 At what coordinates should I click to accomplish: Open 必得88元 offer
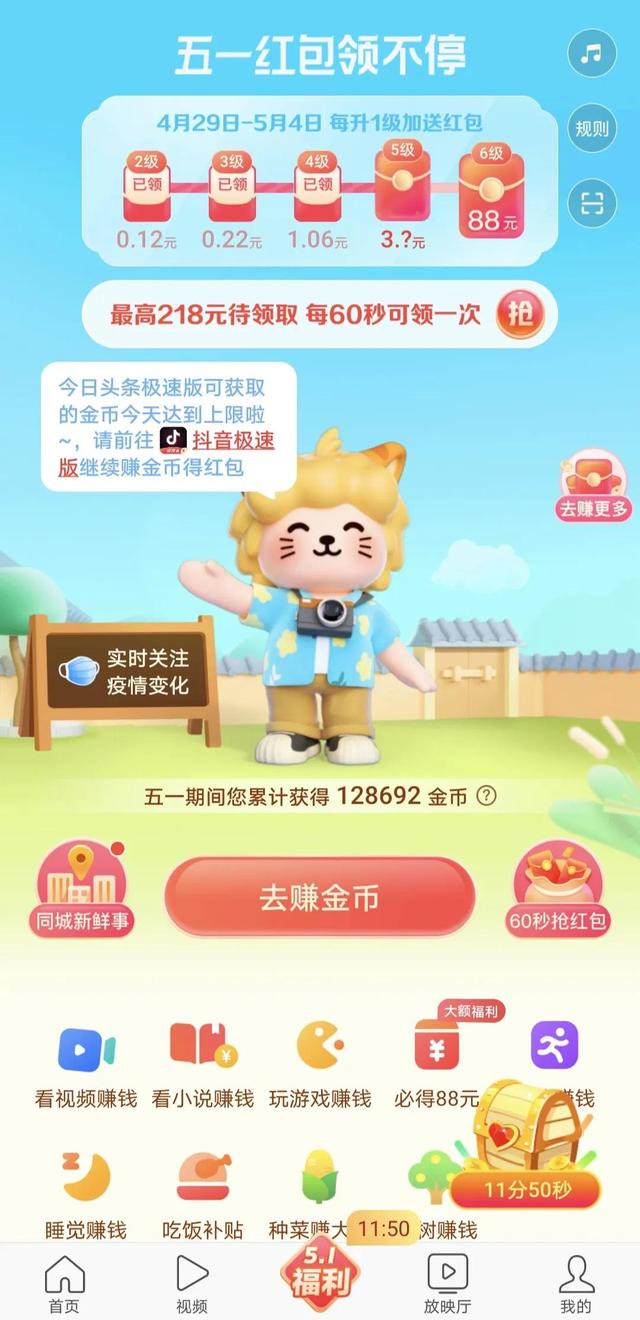coord(438,1065)
